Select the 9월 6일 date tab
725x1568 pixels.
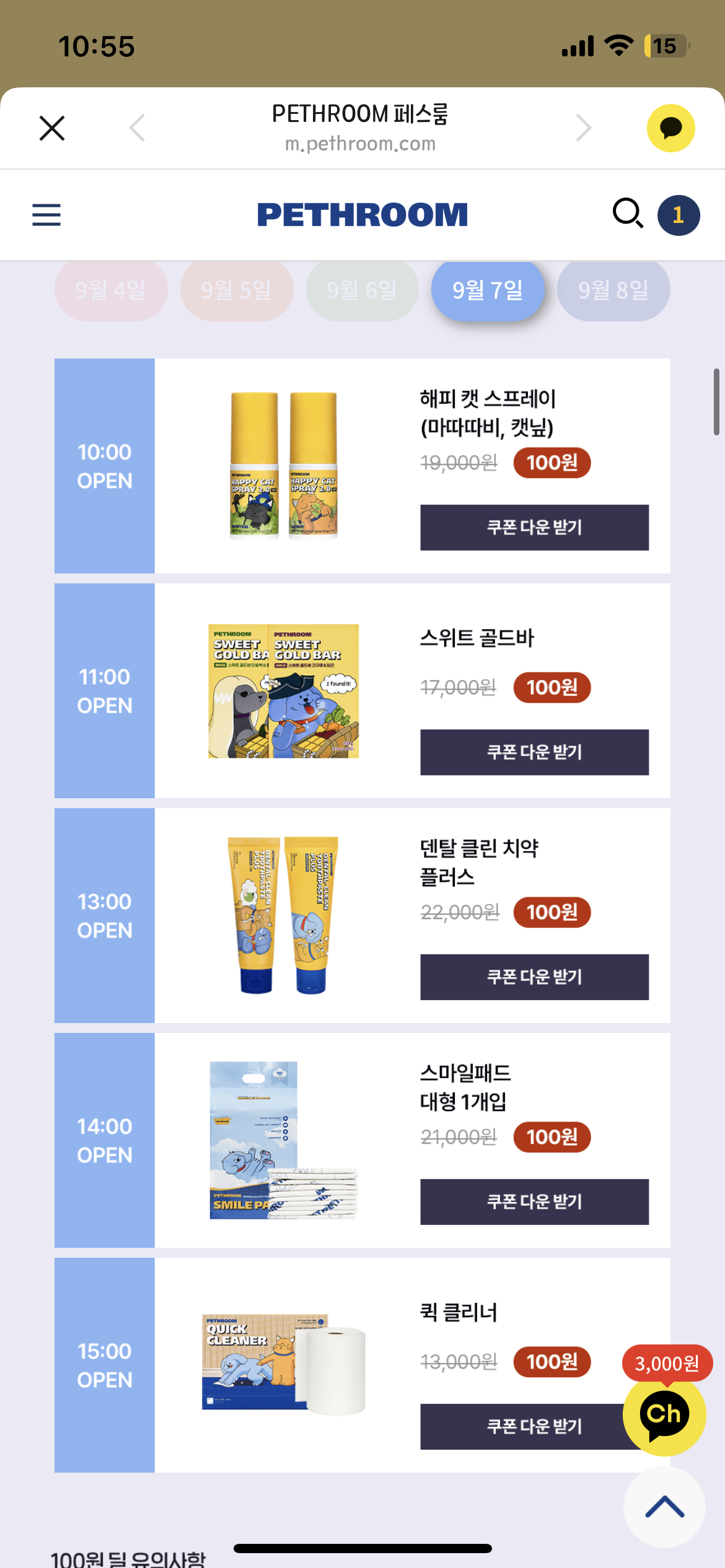pyautogui.click(x=362, y=290)
